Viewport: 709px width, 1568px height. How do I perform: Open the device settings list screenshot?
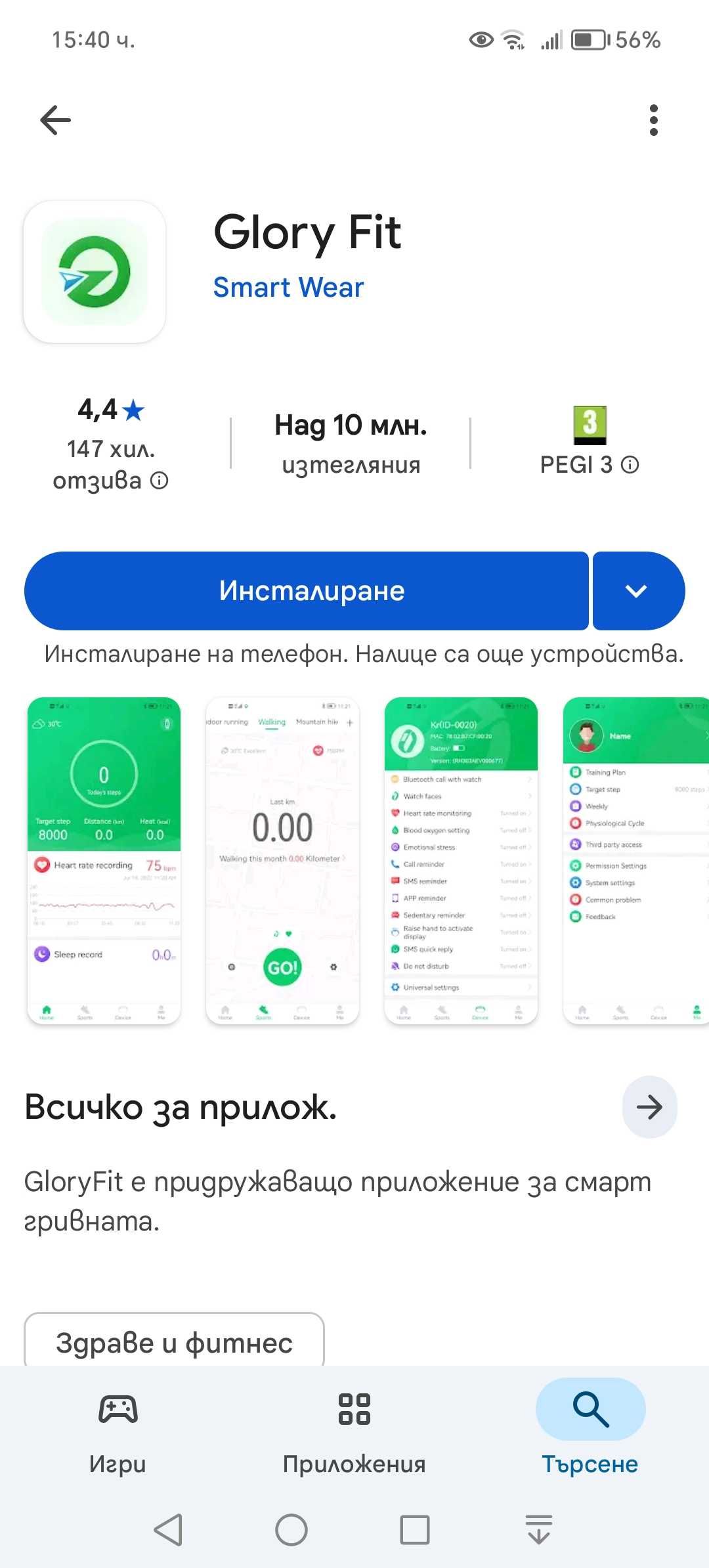[x=461, y=860]
